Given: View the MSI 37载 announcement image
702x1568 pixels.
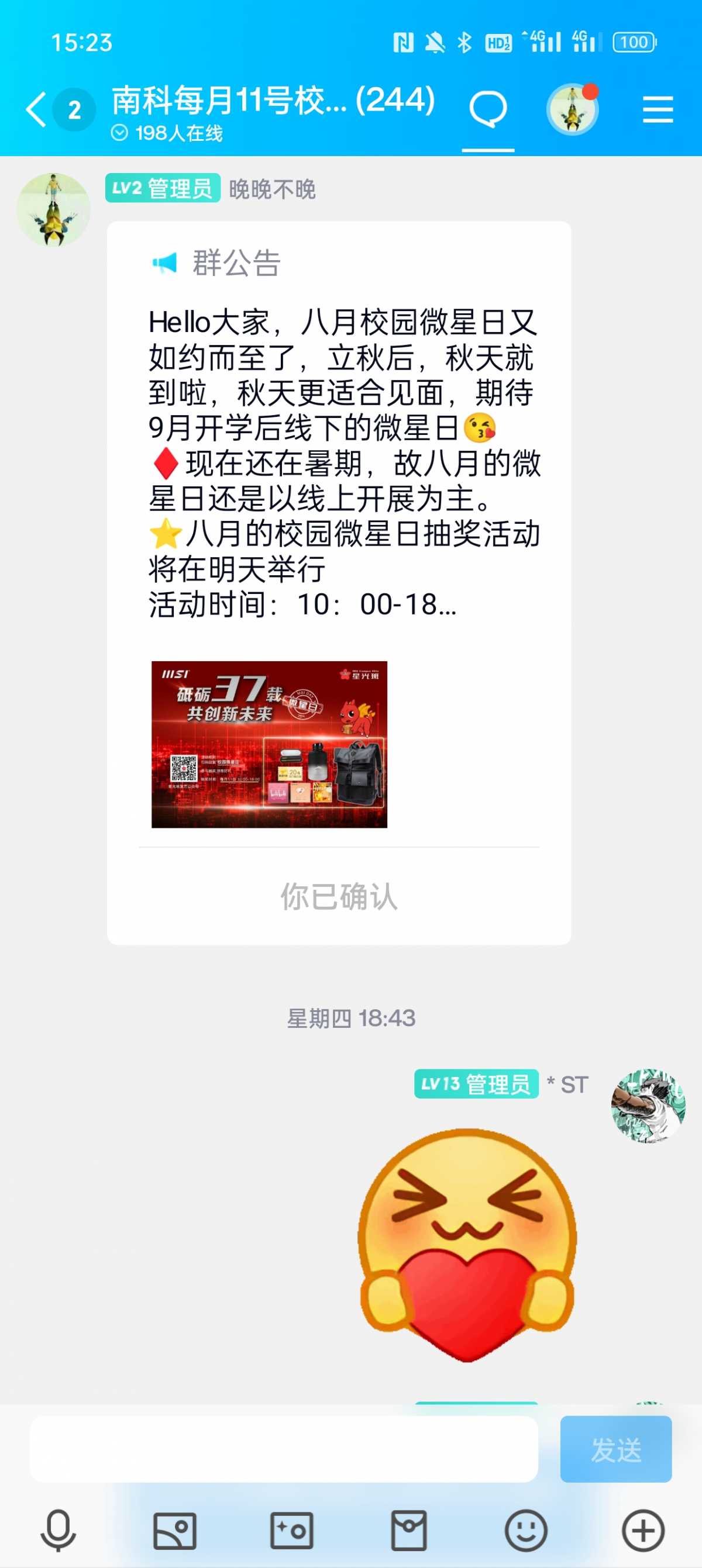Looking at the screenshot, I should coord(269,744).
